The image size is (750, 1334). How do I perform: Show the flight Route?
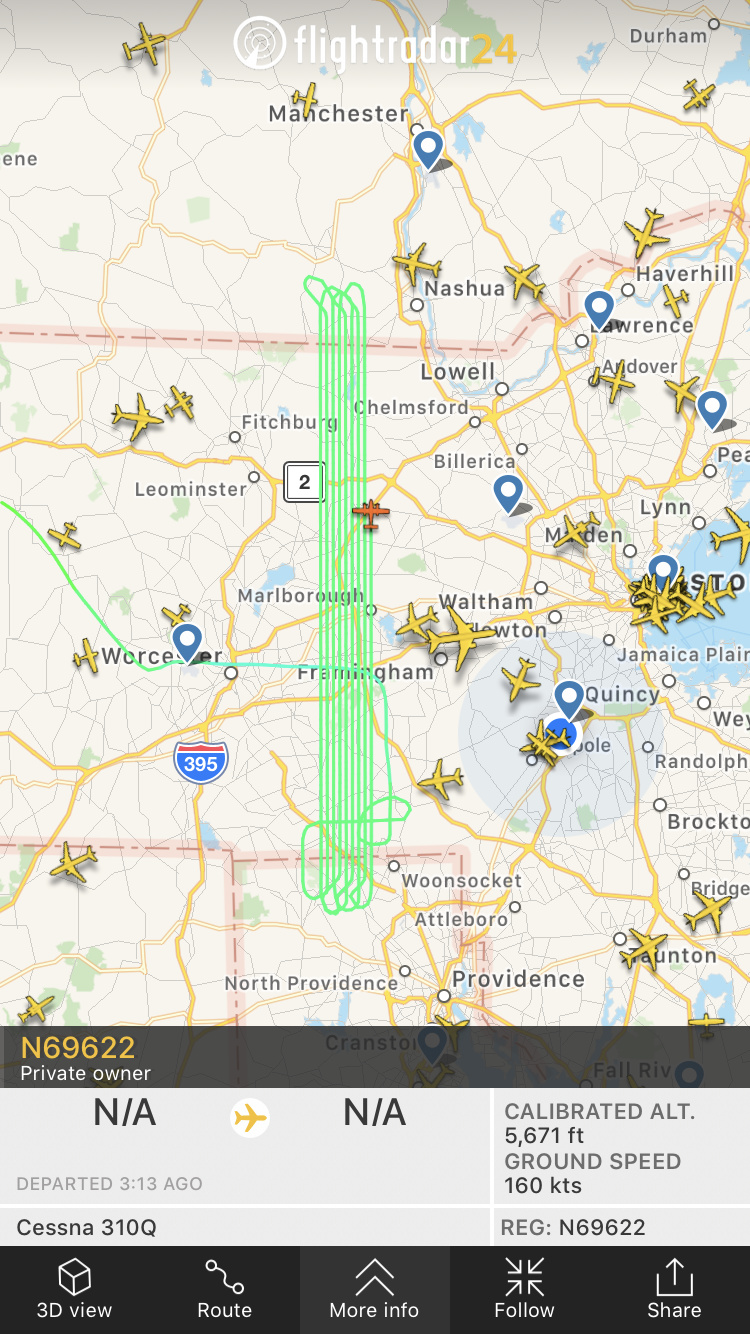pyautogui.click(x=224, y=1290)
